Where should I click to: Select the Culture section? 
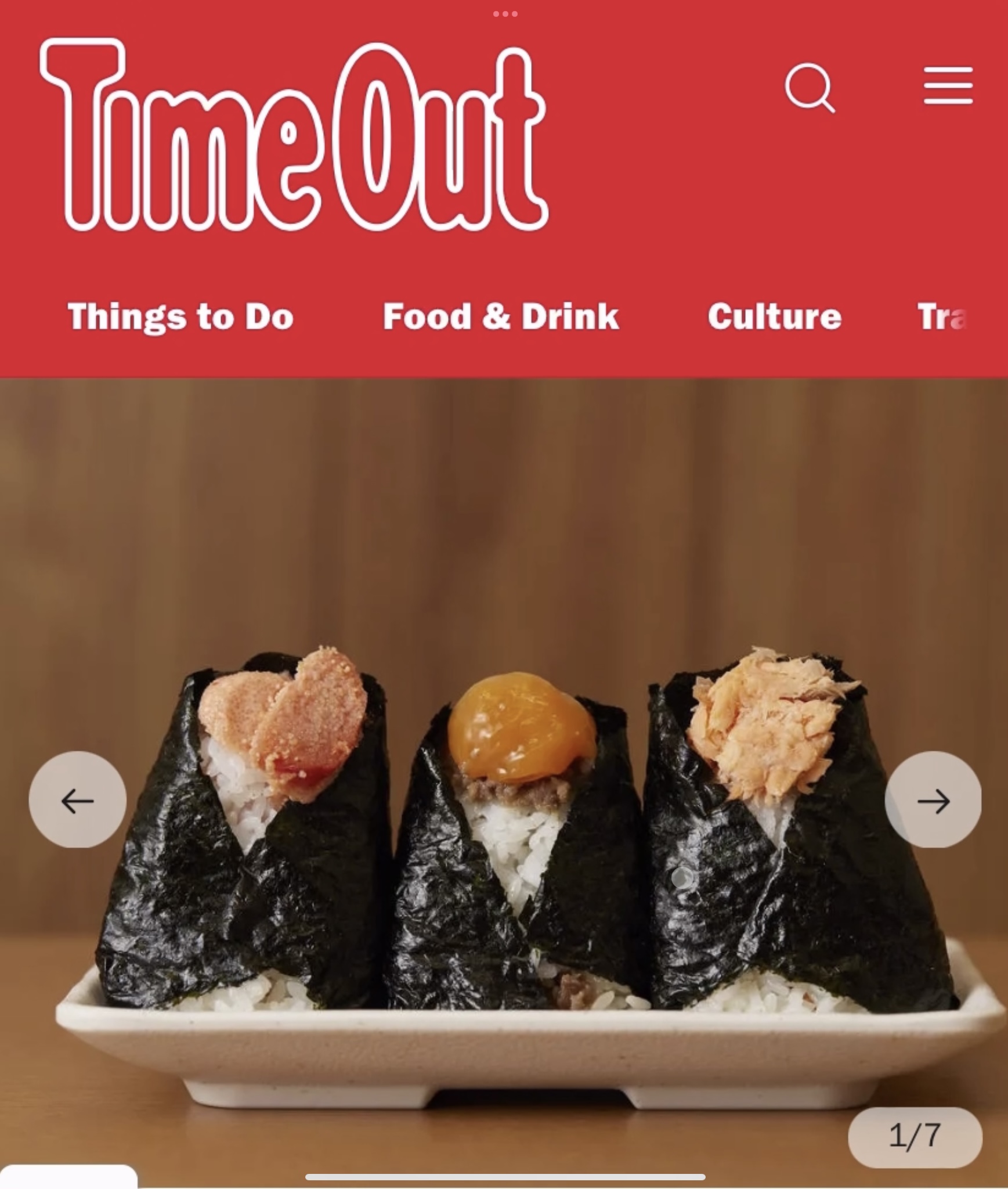coord(774,316)
